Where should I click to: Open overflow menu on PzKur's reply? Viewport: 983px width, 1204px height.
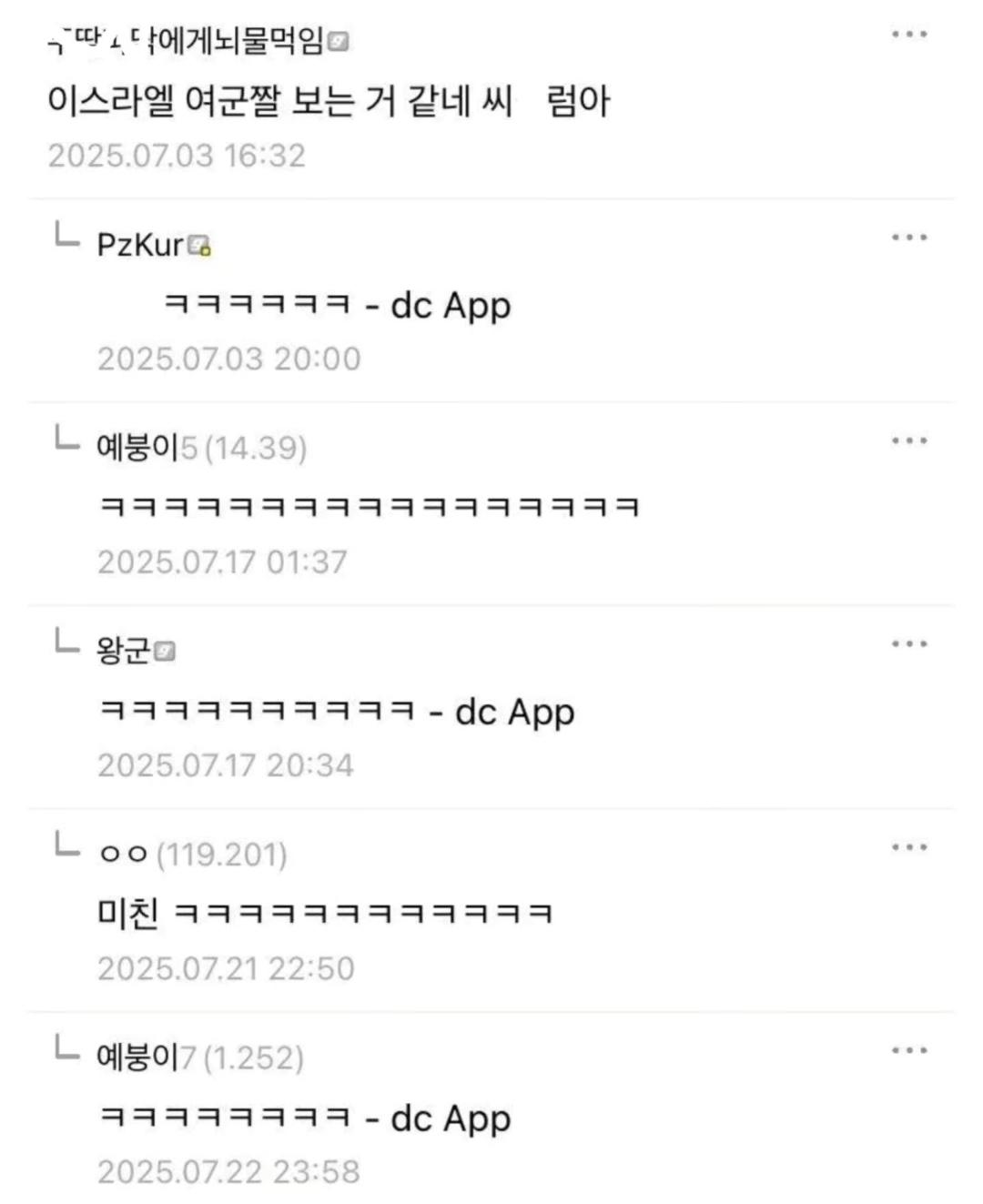click(908, 238)
